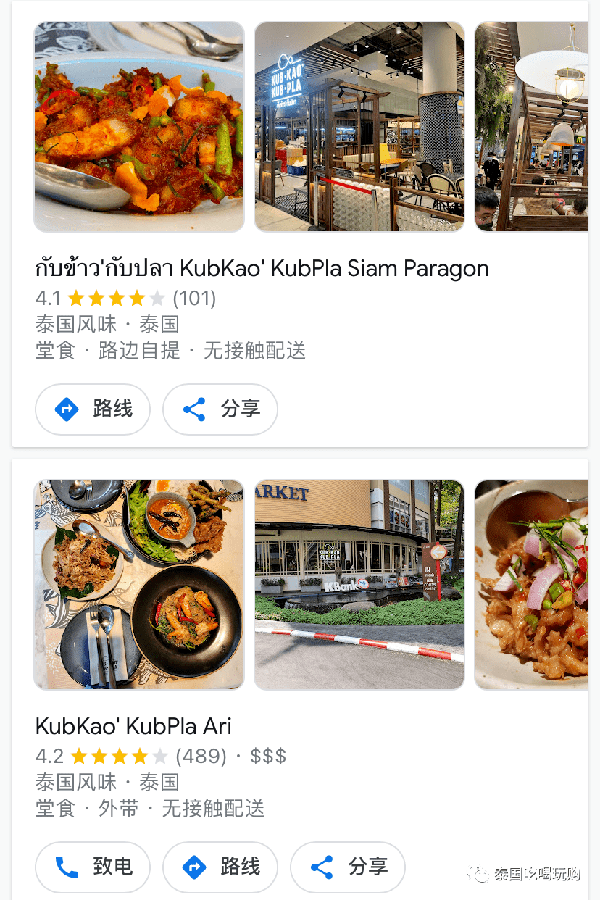Open the table spread photo for KubPla Ari
The height and width of the screenshot is (900, 600).
click(x=139, y=585)
